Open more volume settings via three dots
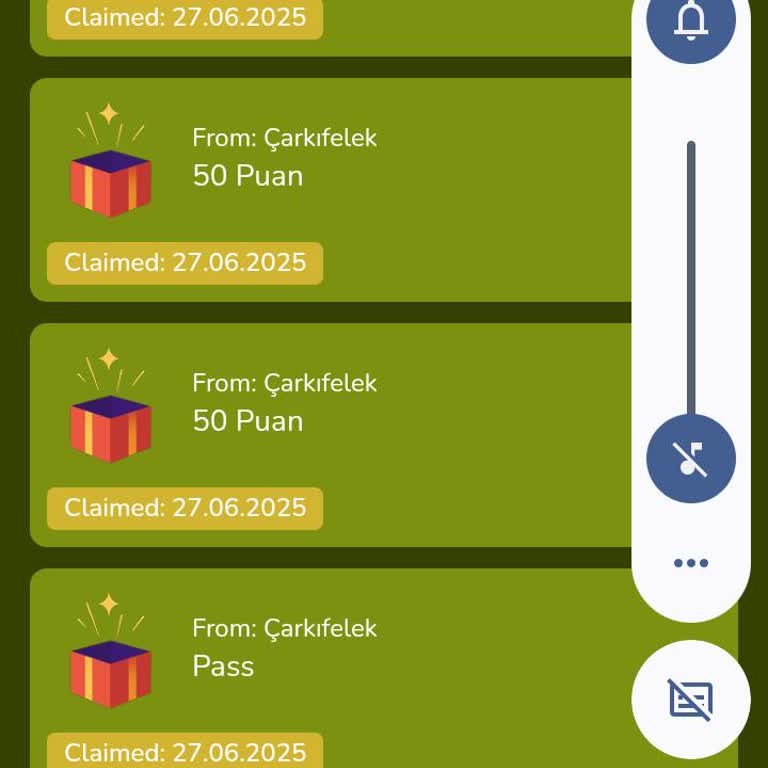The width and height of the screenshot is (768, 768). pyautogui.click(x=691, y=563)
